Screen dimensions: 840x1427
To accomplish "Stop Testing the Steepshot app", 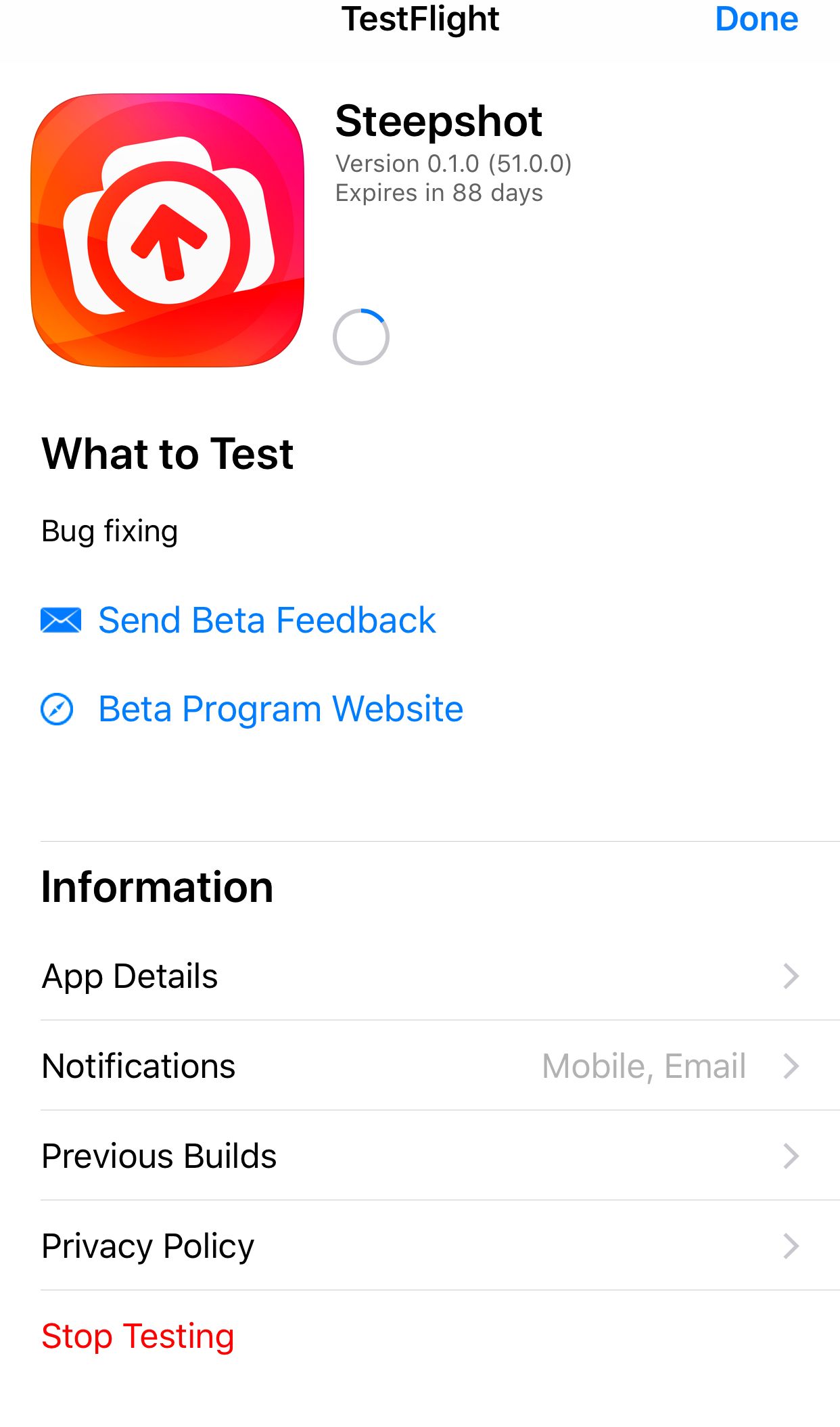I will coord(138,1336).
